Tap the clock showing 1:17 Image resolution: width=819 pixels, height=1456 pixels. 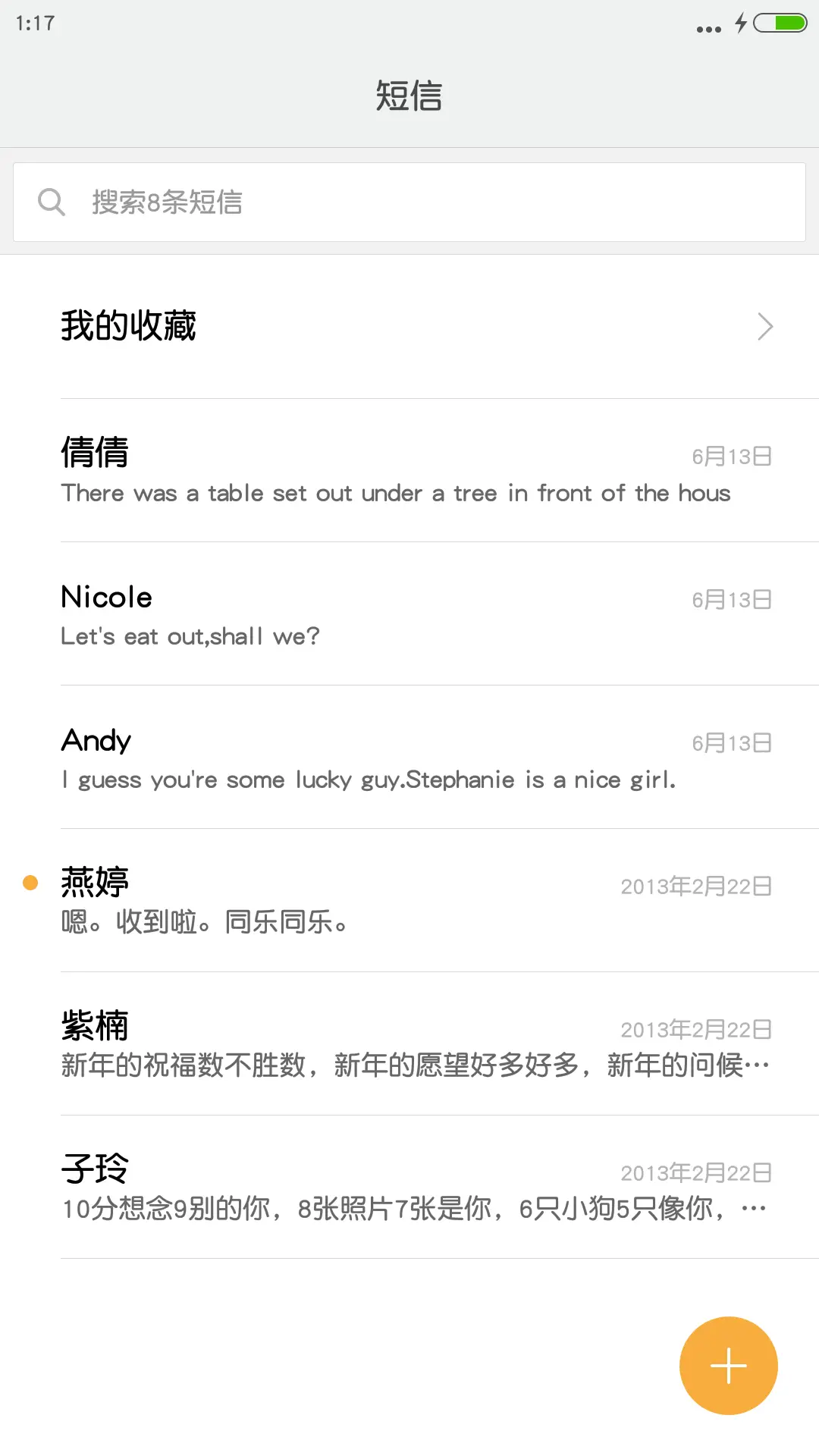point(32,23)
